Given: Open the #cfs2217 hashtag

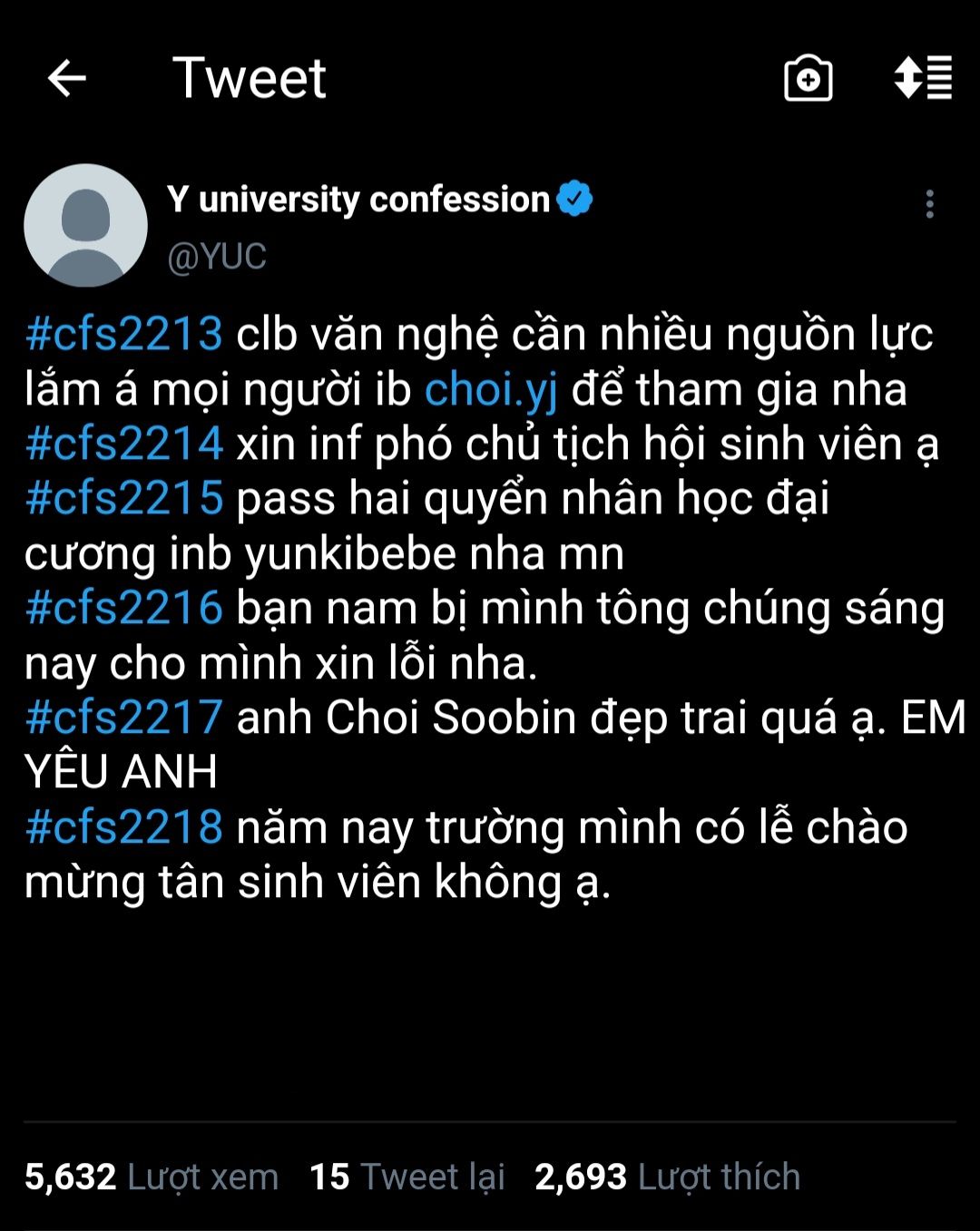Looking at the screenshot, I should point(124,718).
